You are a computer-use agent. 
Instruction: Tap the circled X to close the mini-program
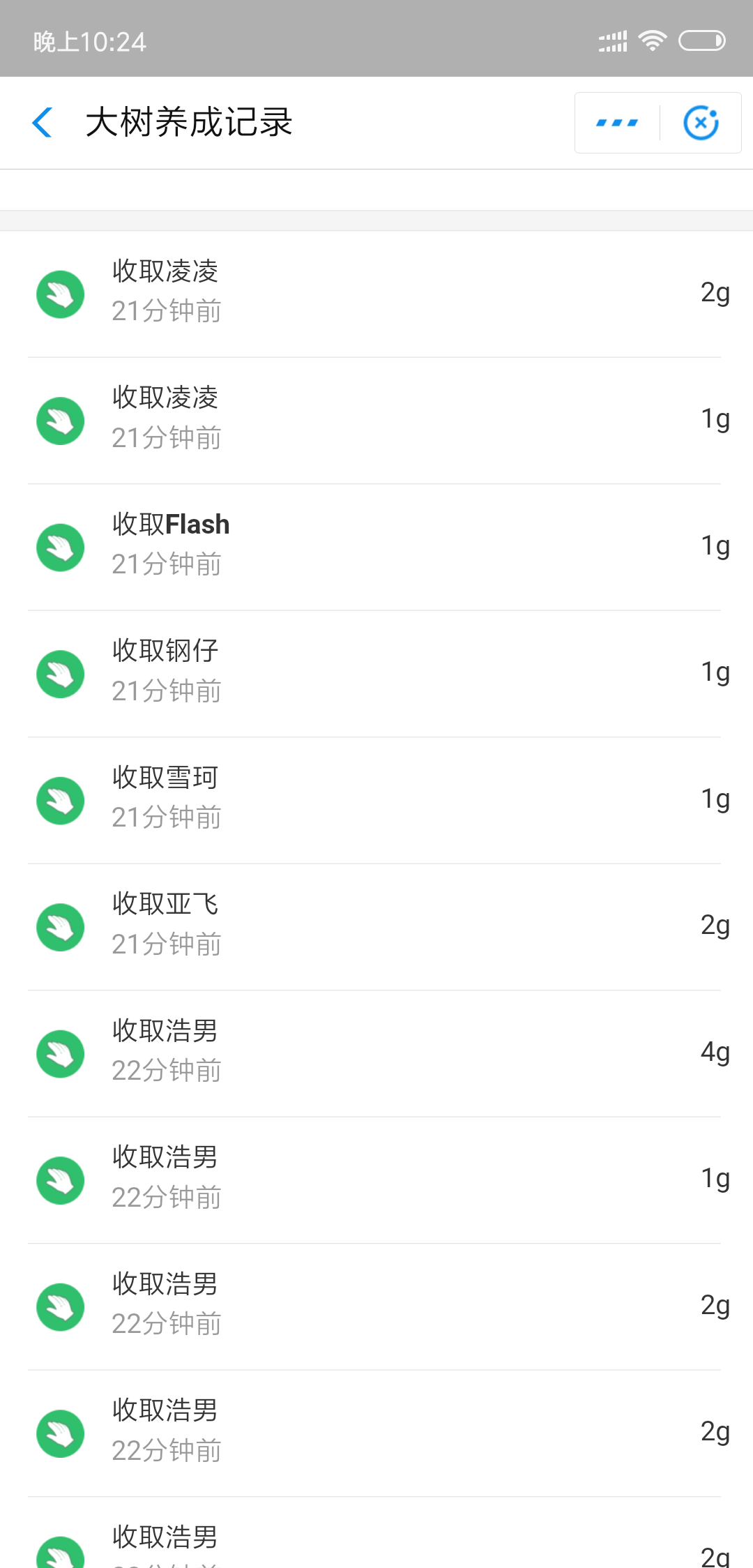coord(700,122)
